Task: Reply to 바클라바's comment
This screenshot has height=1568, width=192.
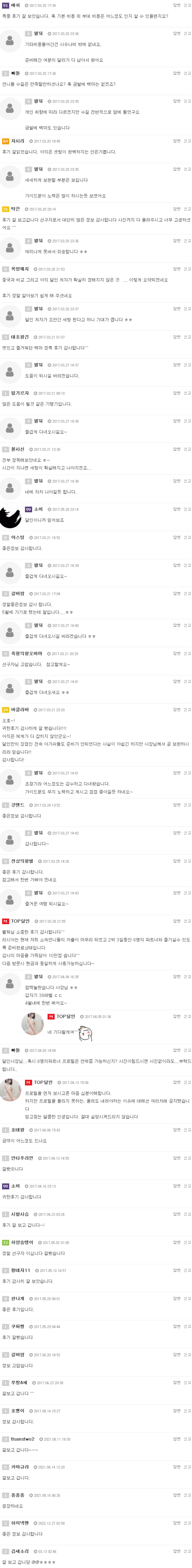Action: point(176,710)
